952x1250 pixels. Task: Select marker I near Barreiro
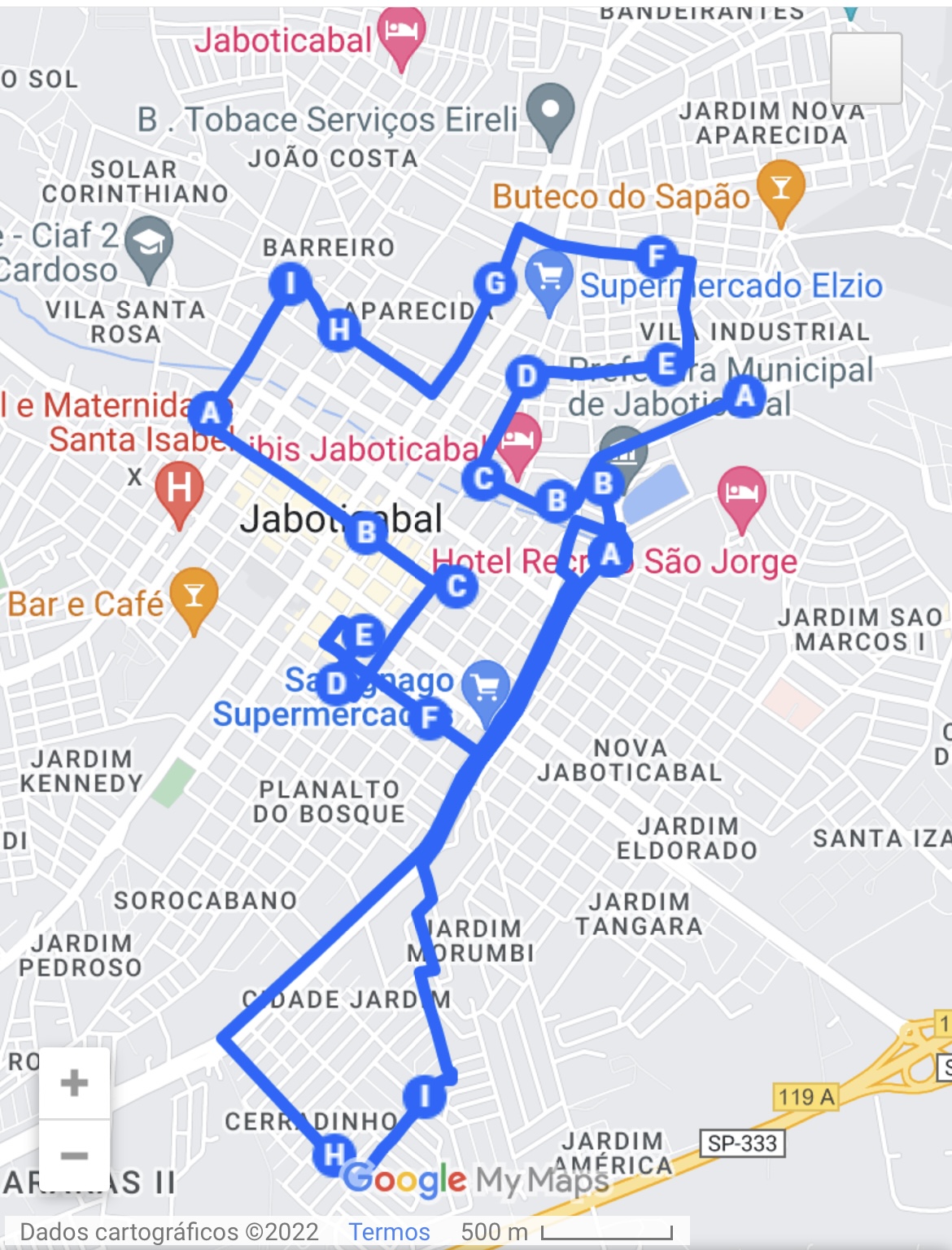tap(290, 283)
